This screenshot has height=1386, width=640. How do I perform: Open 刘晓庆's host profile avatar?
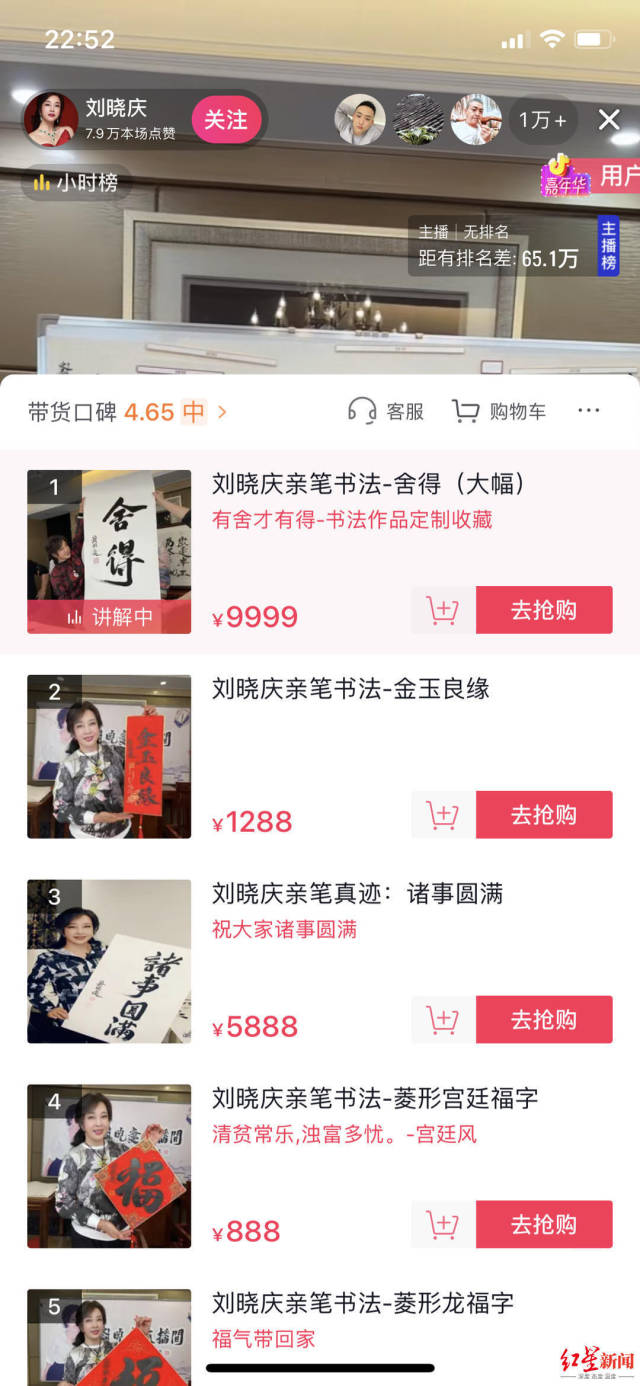point(50,120)
